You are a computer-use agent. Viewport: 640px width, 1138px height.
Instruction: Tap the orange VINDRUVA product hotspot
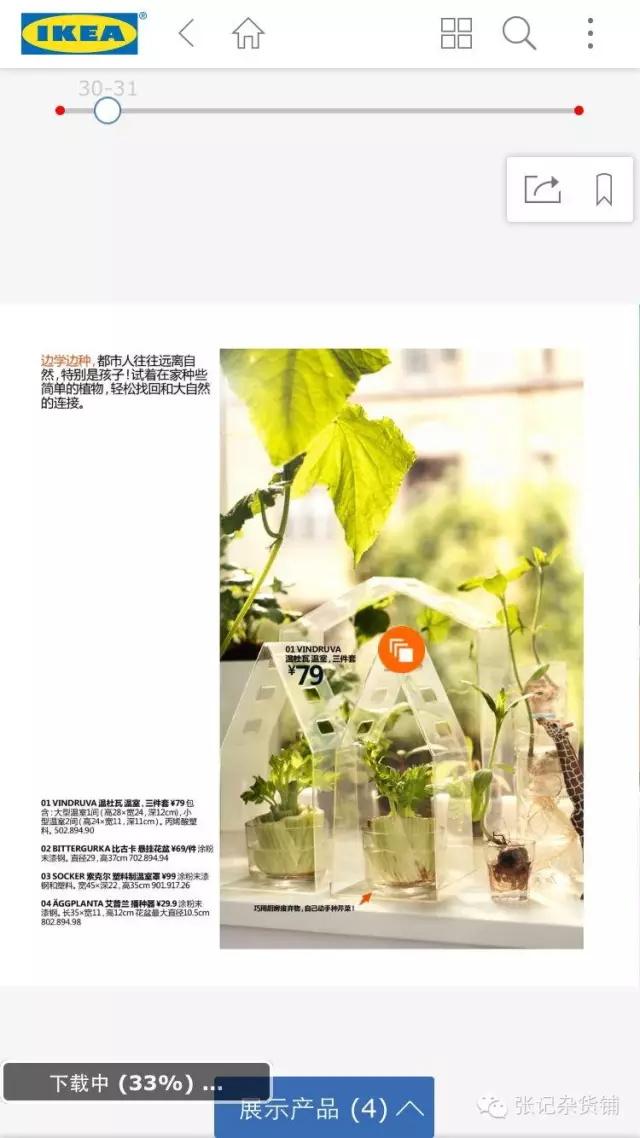[x=402, y=651]
